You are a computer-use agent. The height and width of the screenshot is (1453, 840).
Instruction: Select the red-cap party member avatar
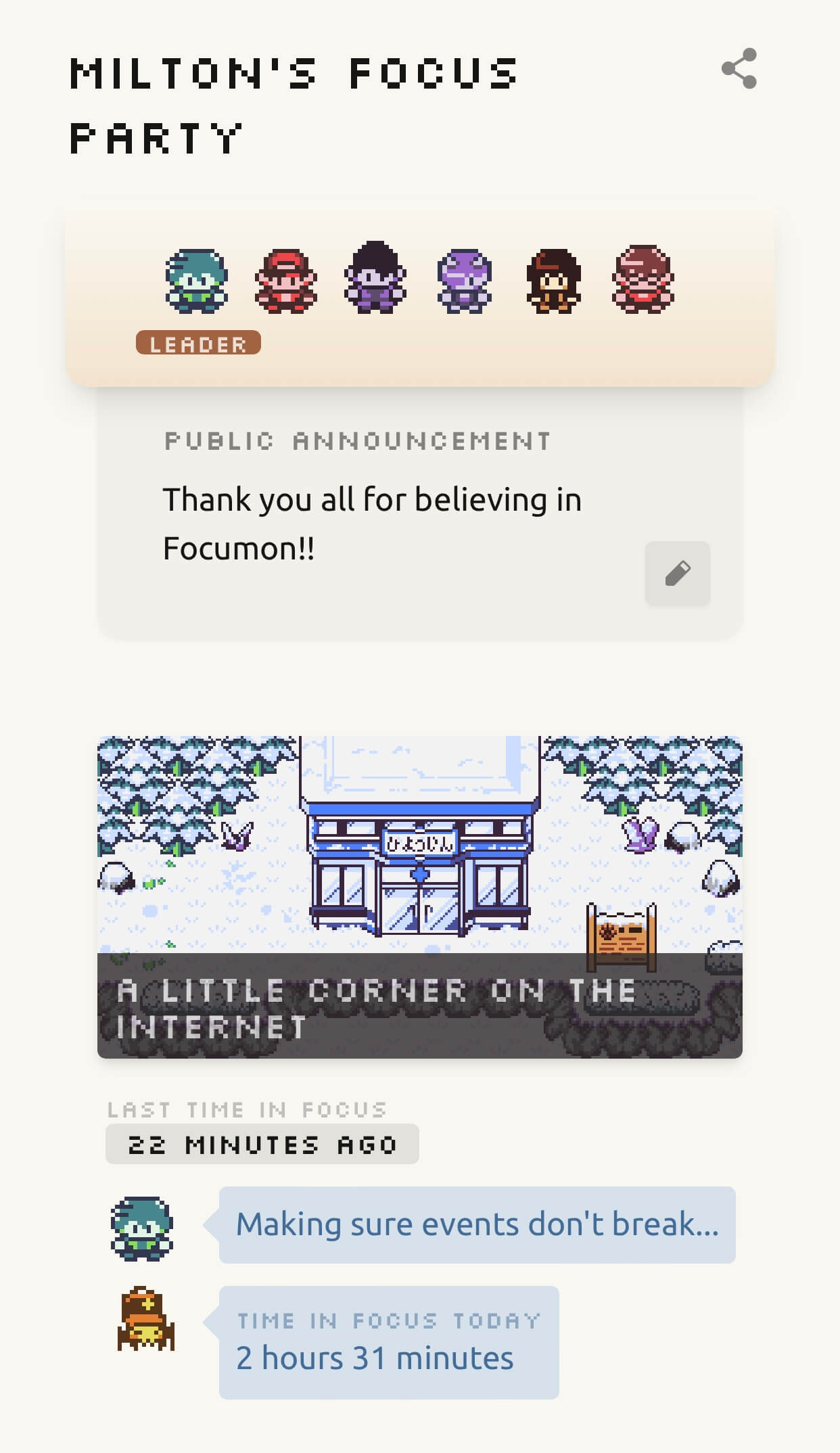click(x=285, y=281)
